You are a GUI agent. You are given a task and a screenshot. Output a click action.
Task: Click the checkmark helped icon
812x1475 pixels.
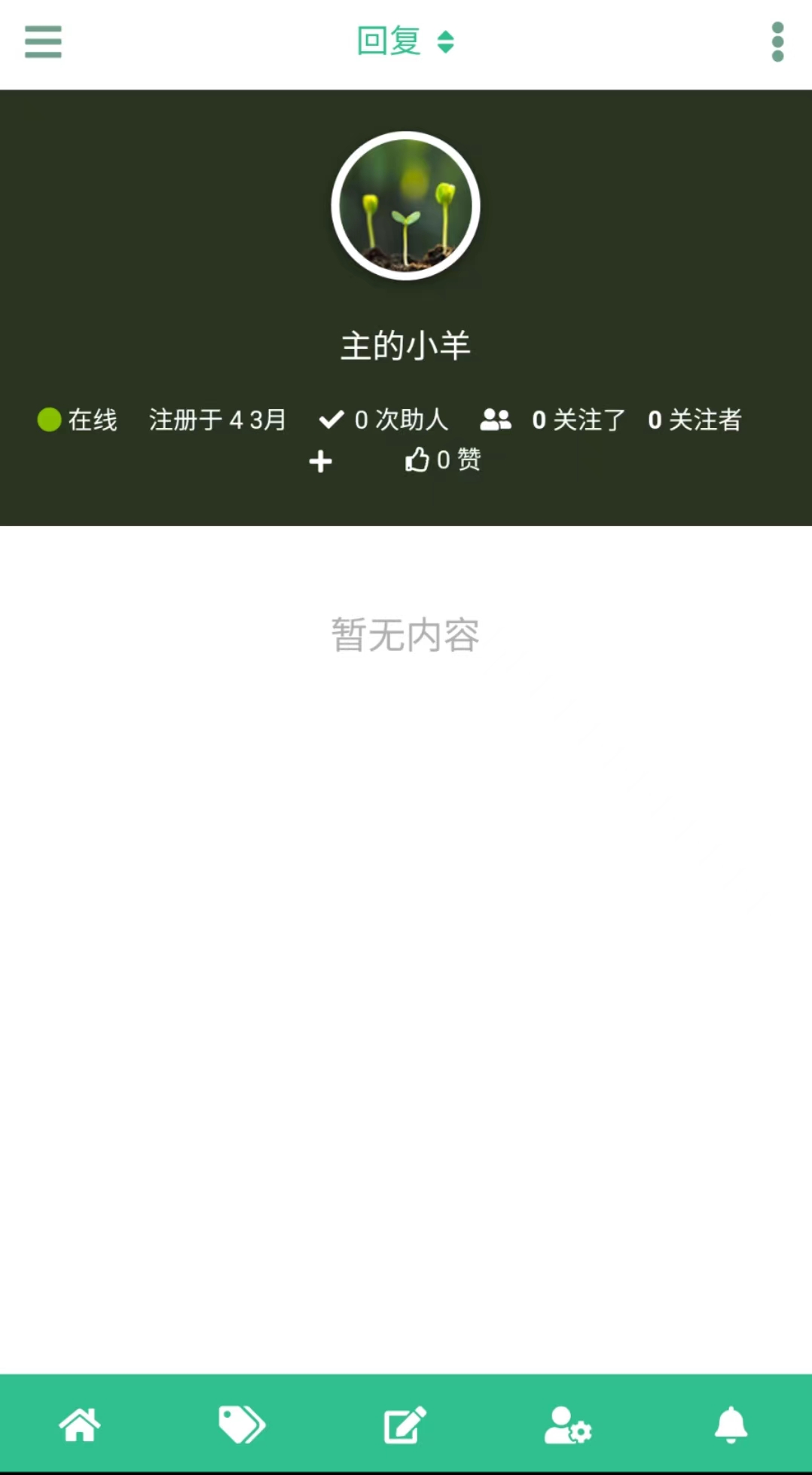[330, 420]
